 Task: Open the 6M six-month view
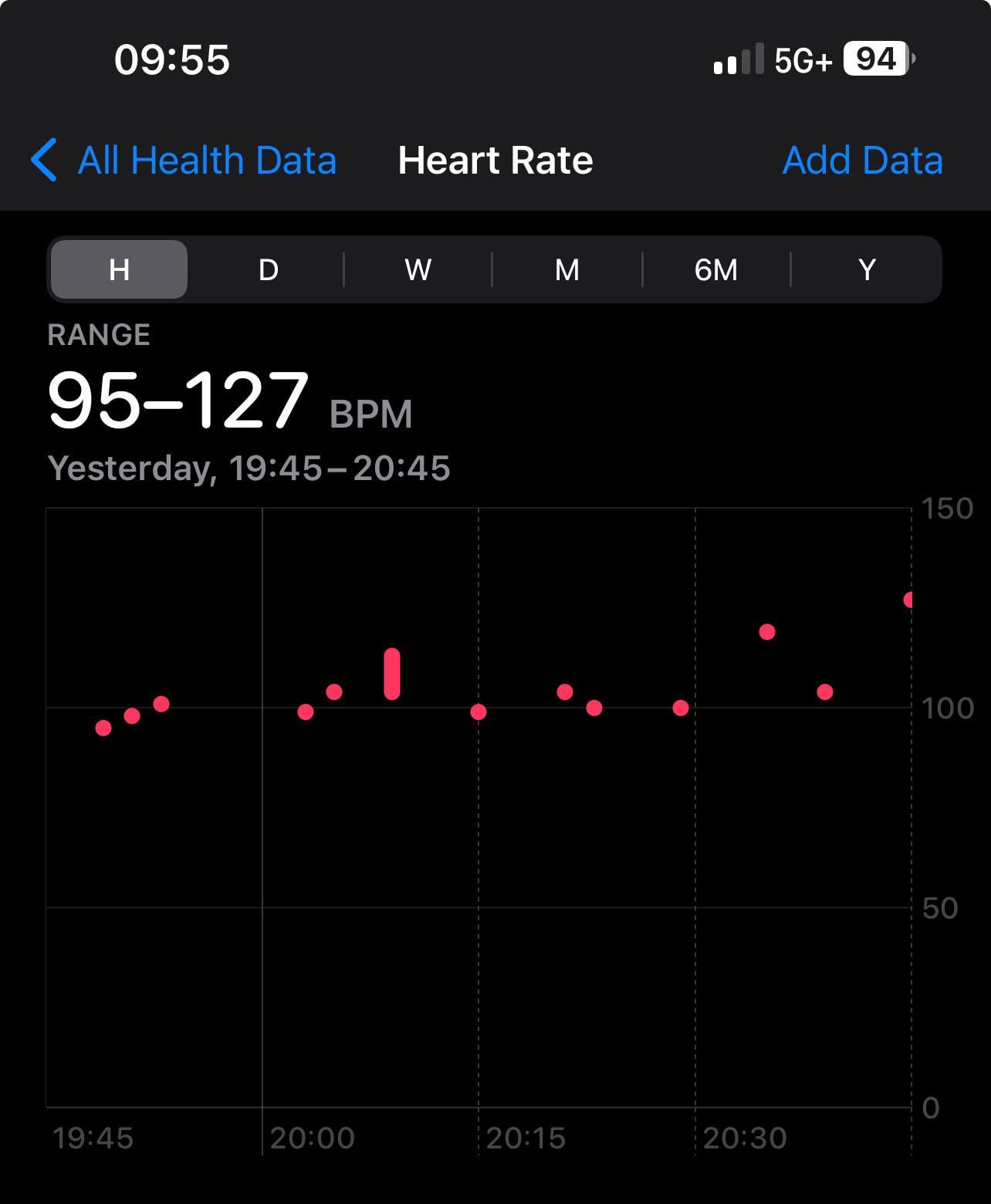[715, 269]
